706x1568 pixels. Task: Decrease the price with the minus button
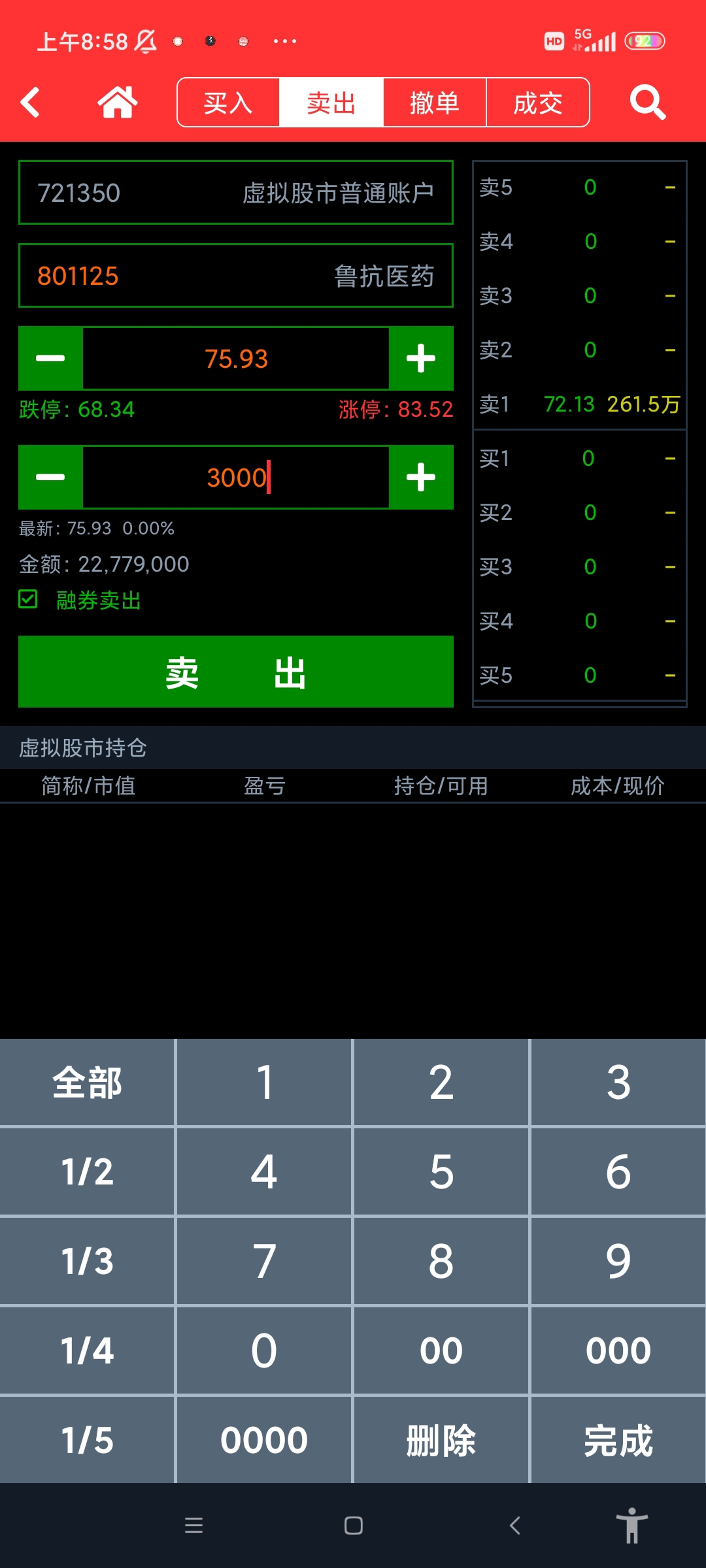50,358
